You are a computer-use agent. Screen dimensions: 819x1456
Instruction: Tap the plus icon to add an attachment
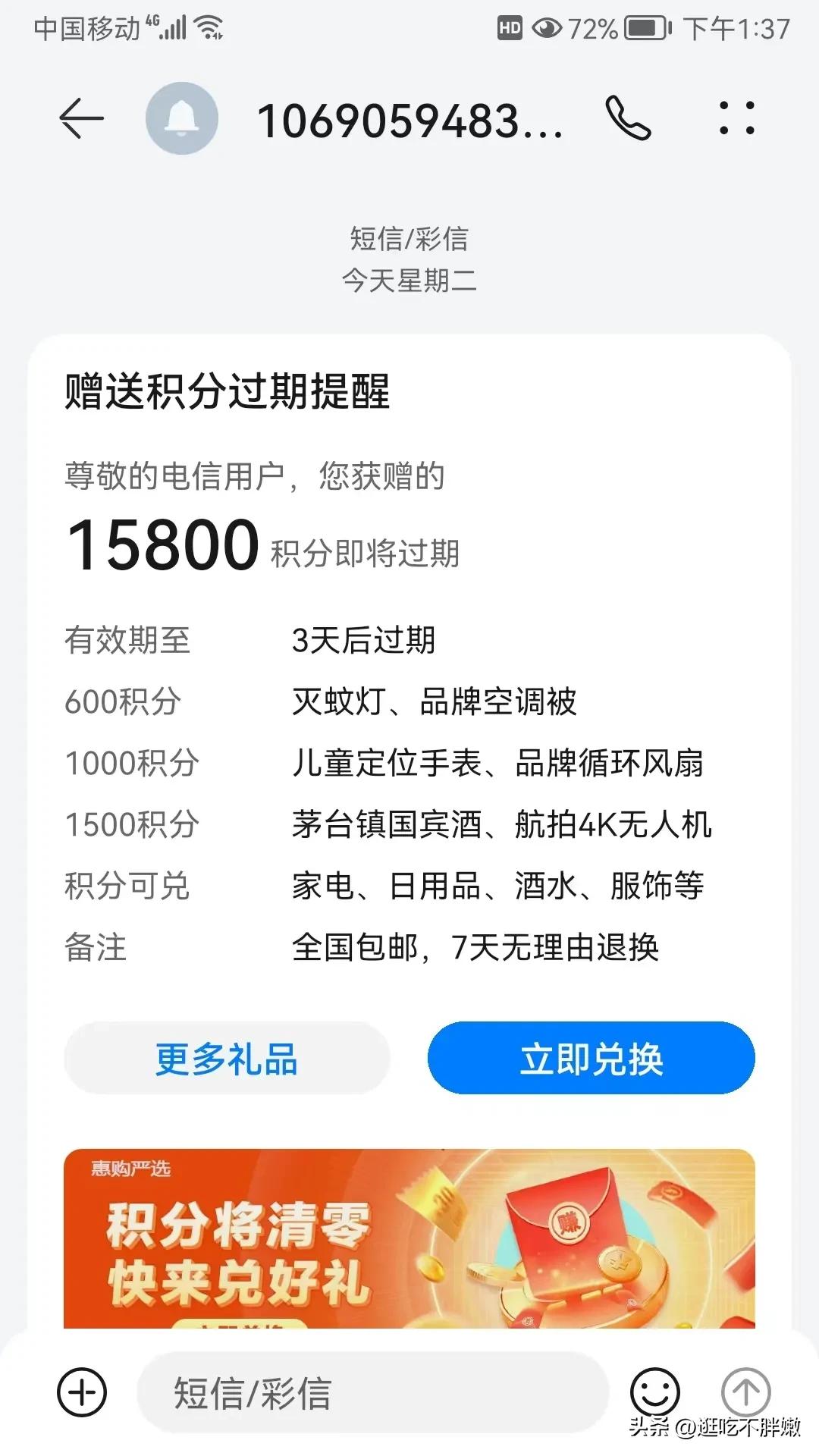pos(81,1392)
